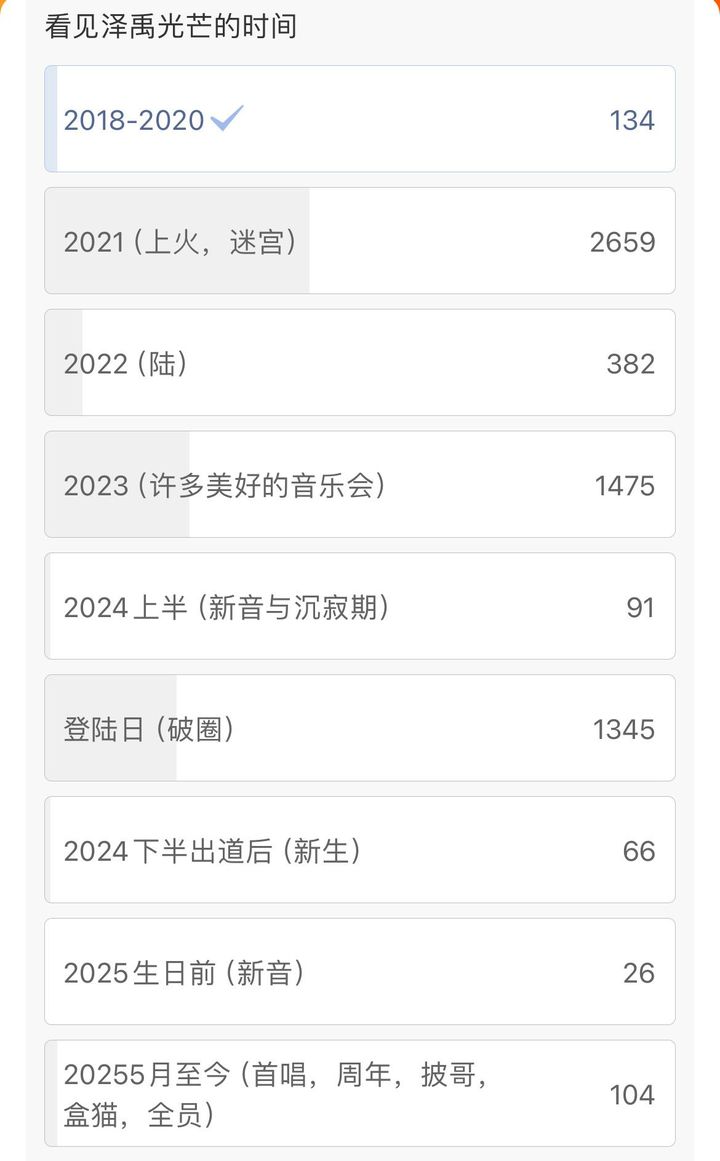
Task: Select 2024下半出道后 (新生) option
Action: coord(360,850)
